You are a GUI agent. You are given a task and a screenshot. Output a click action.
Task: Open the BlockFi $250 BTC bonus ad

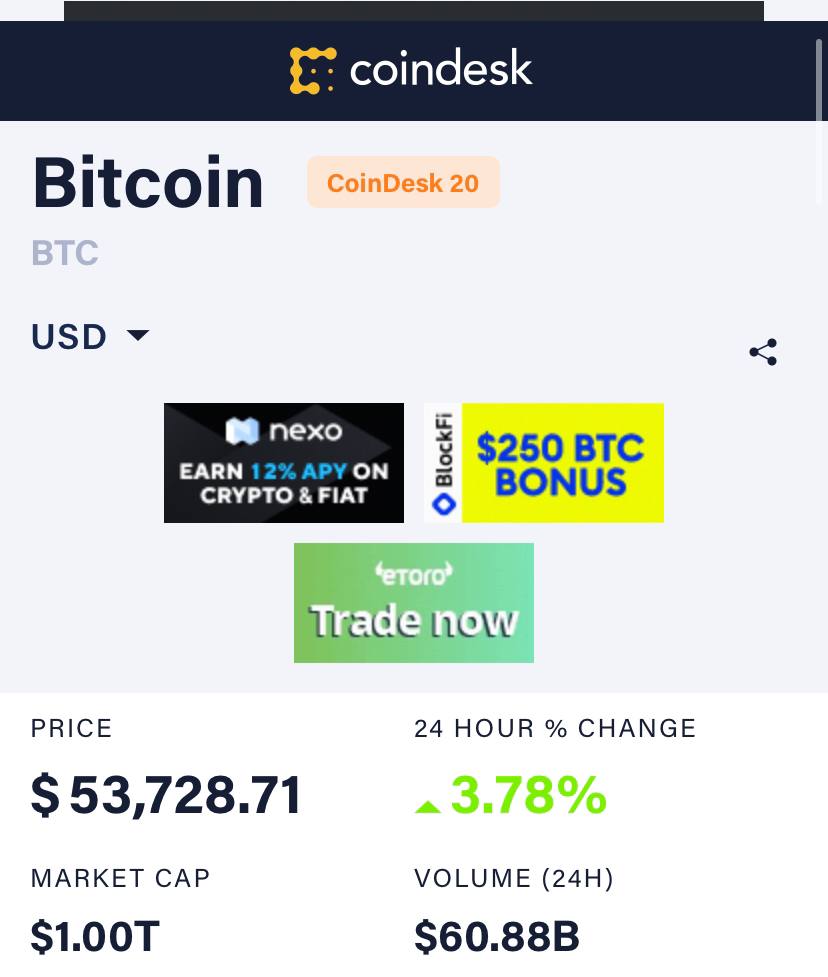(x=544, y=463)
